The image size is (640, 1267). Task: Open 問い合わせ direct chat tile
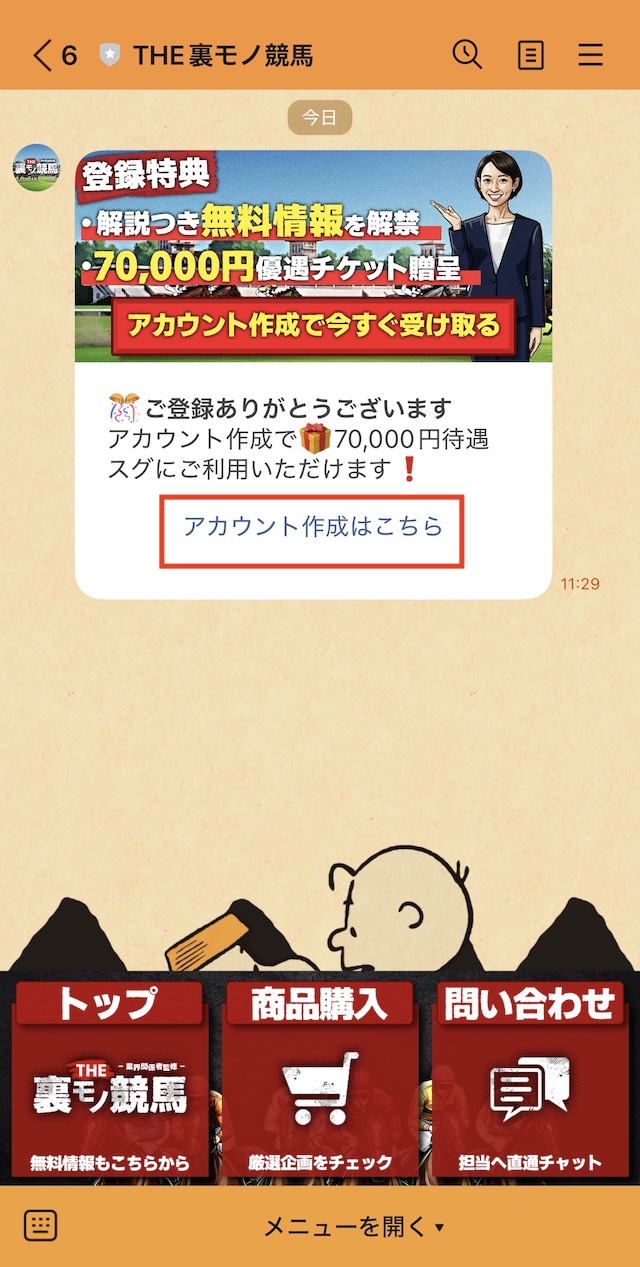(530, 1078)
